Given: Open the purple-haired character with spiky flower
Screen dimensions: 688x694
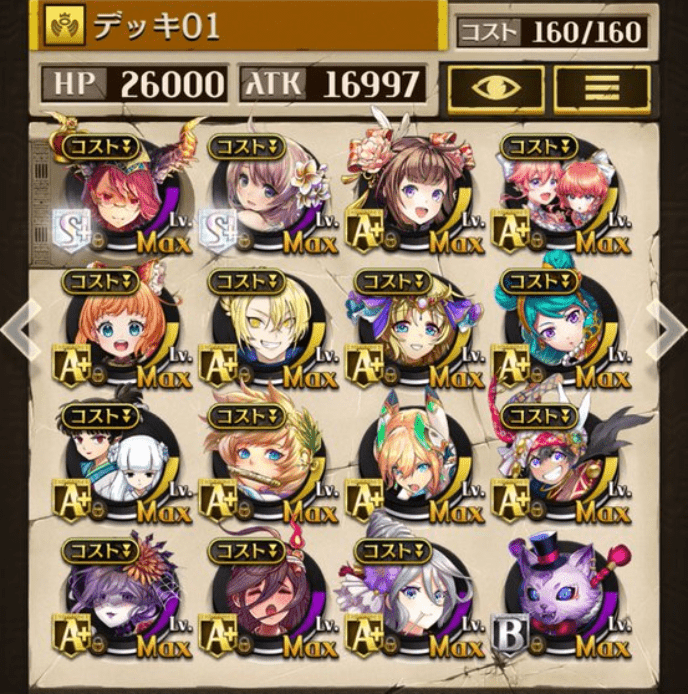Looking at the screenshot, I should [x=115, y=600].
